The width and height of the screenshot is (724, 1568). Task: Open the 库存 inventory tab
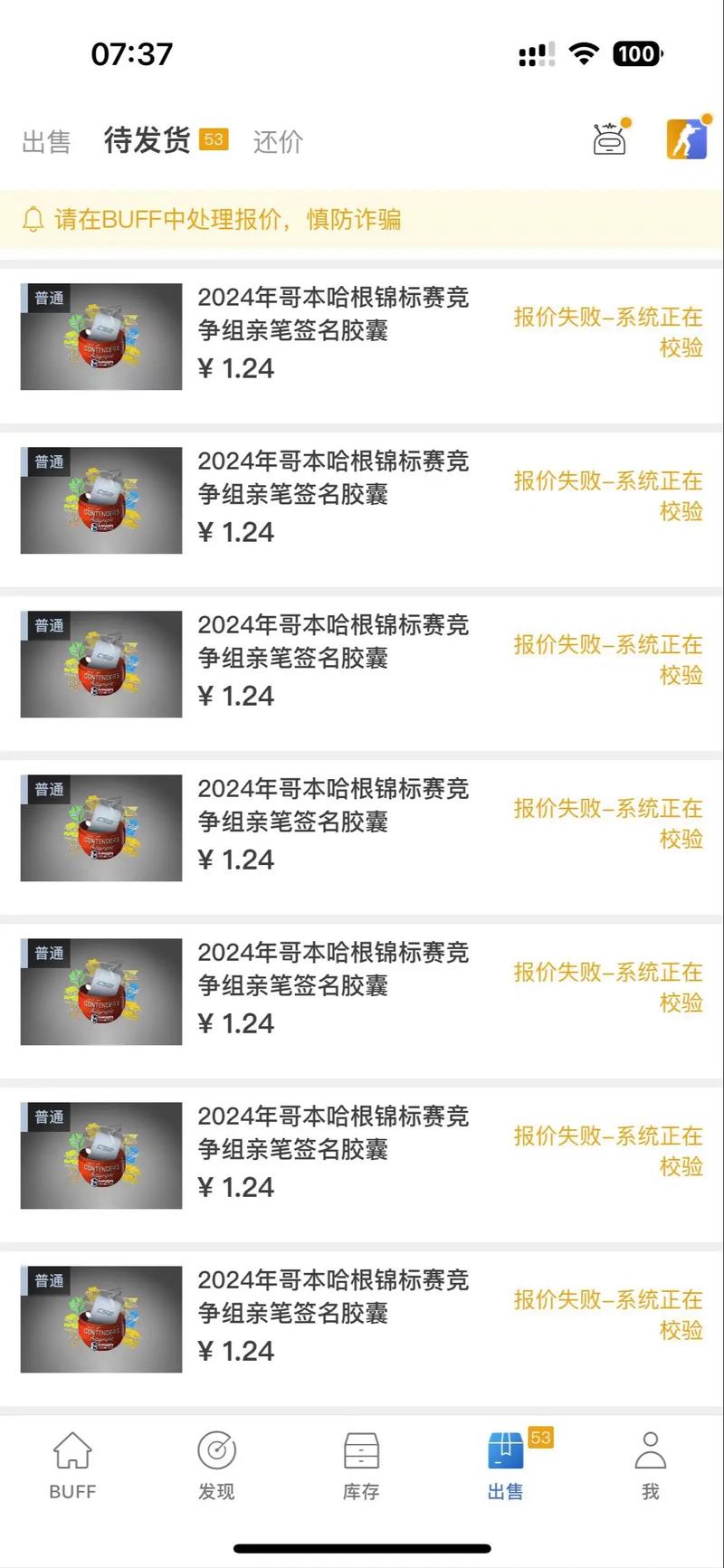(361, 1466)
